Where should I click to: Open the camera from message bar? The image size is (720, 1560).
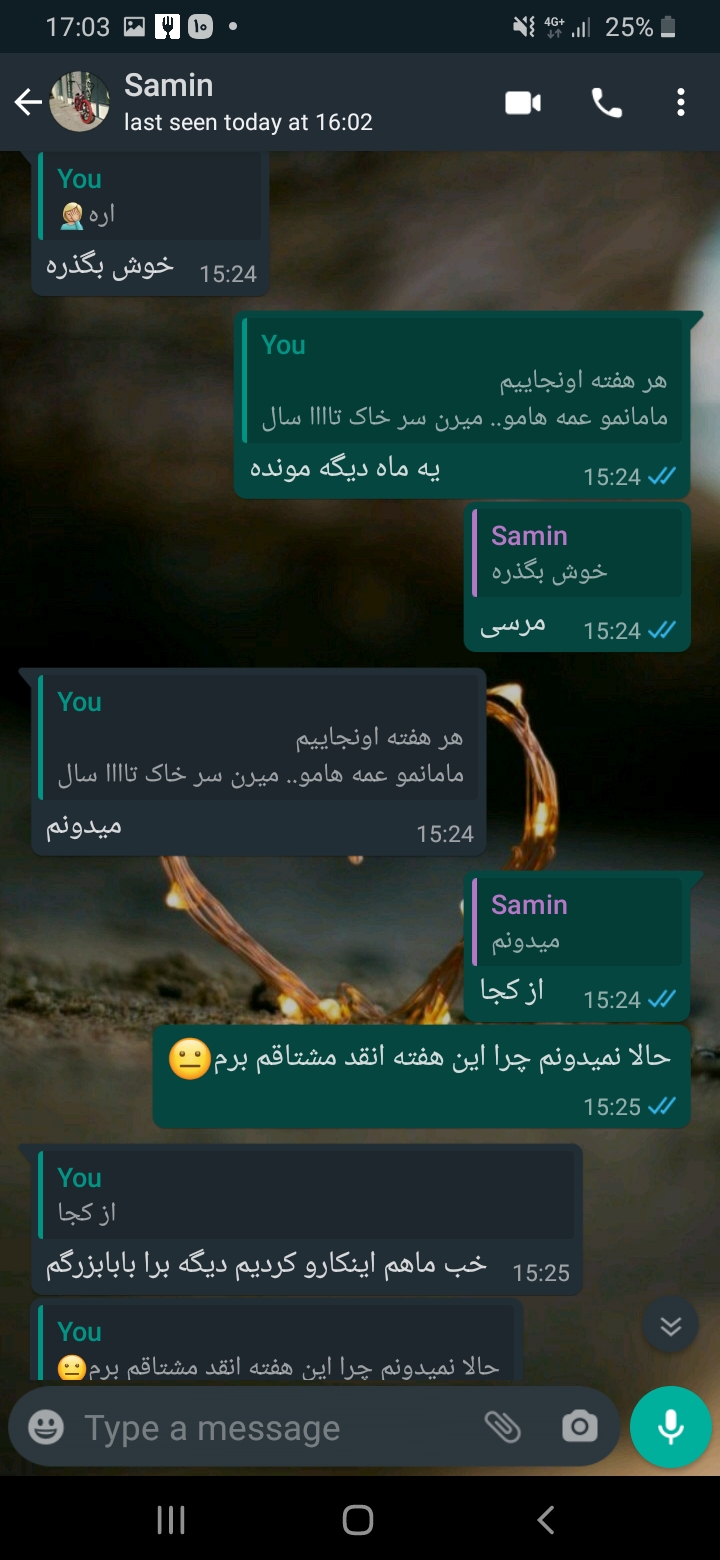tap(579, 1427)
